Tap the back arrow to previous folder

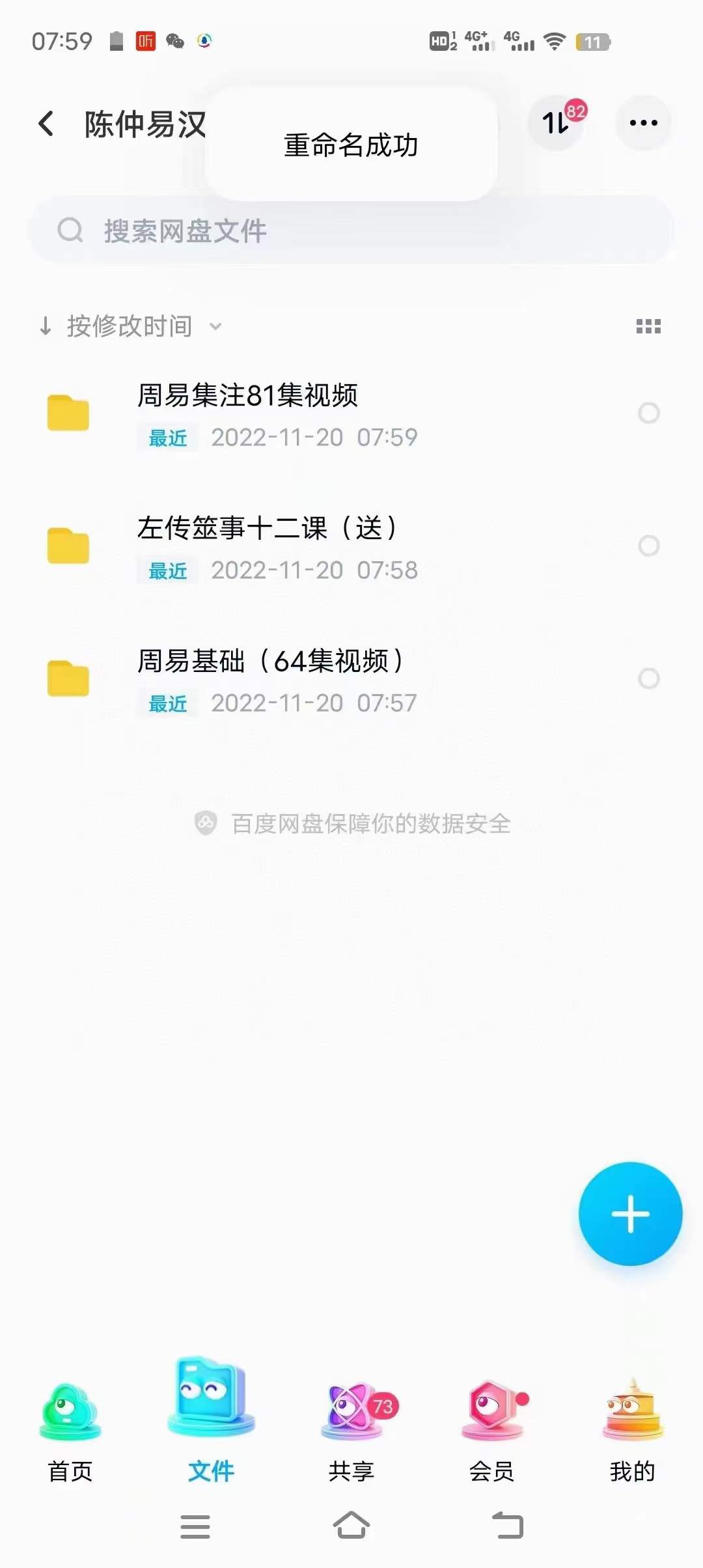(x=46, y=122)
